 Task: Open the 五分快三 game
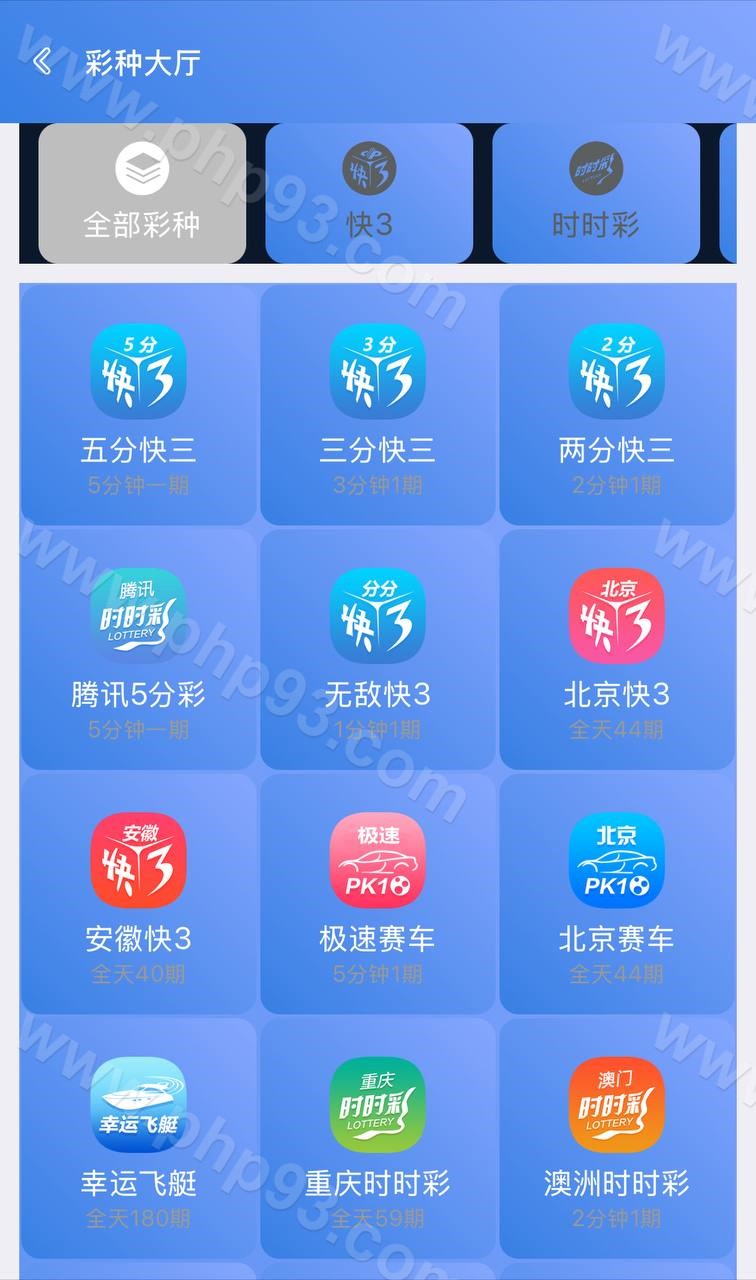138,404
